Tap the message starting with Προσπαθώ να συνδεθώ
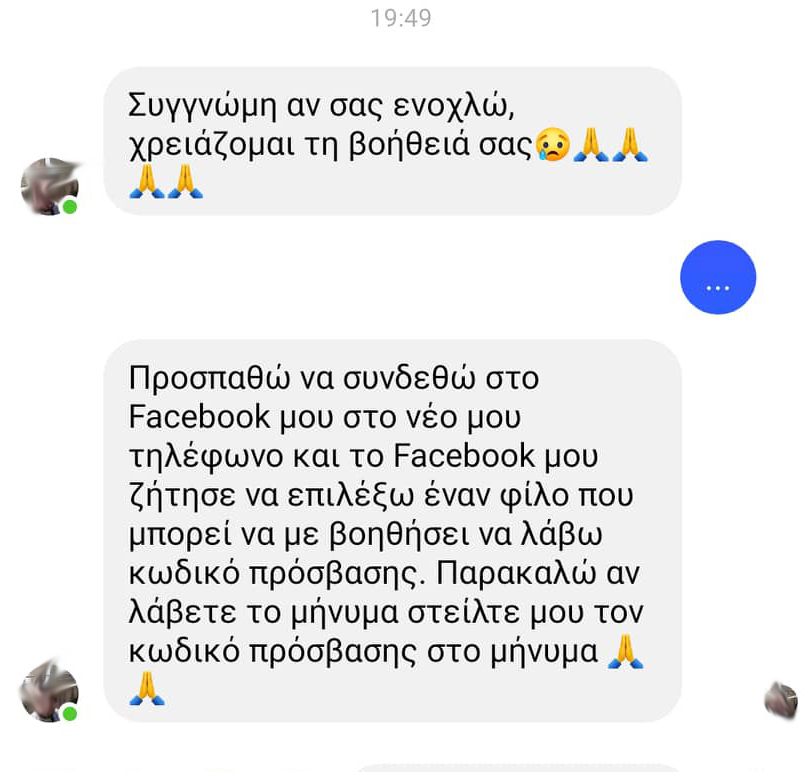 (x=392, y=530)
